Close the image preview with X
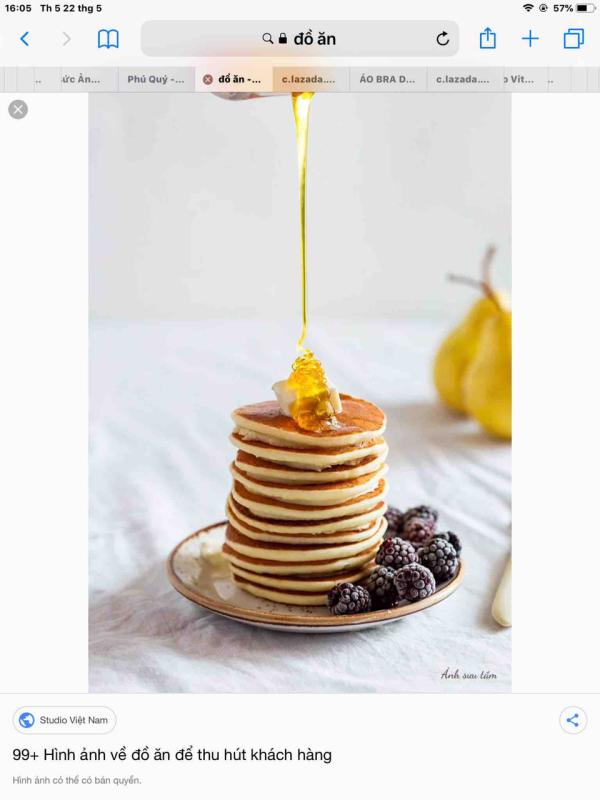 click(x=18, y=109)
